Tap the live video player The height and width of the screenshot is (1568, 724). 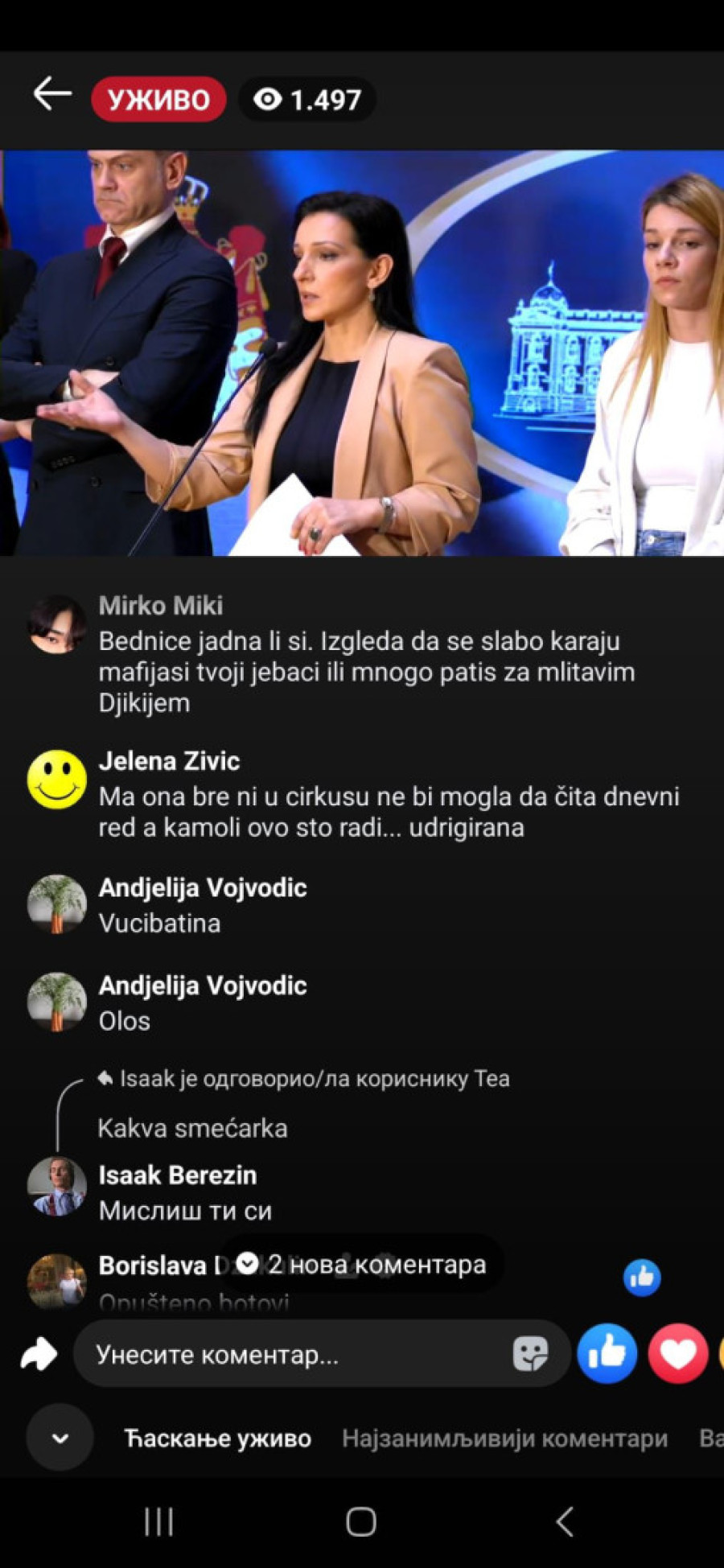pos(362,352)
